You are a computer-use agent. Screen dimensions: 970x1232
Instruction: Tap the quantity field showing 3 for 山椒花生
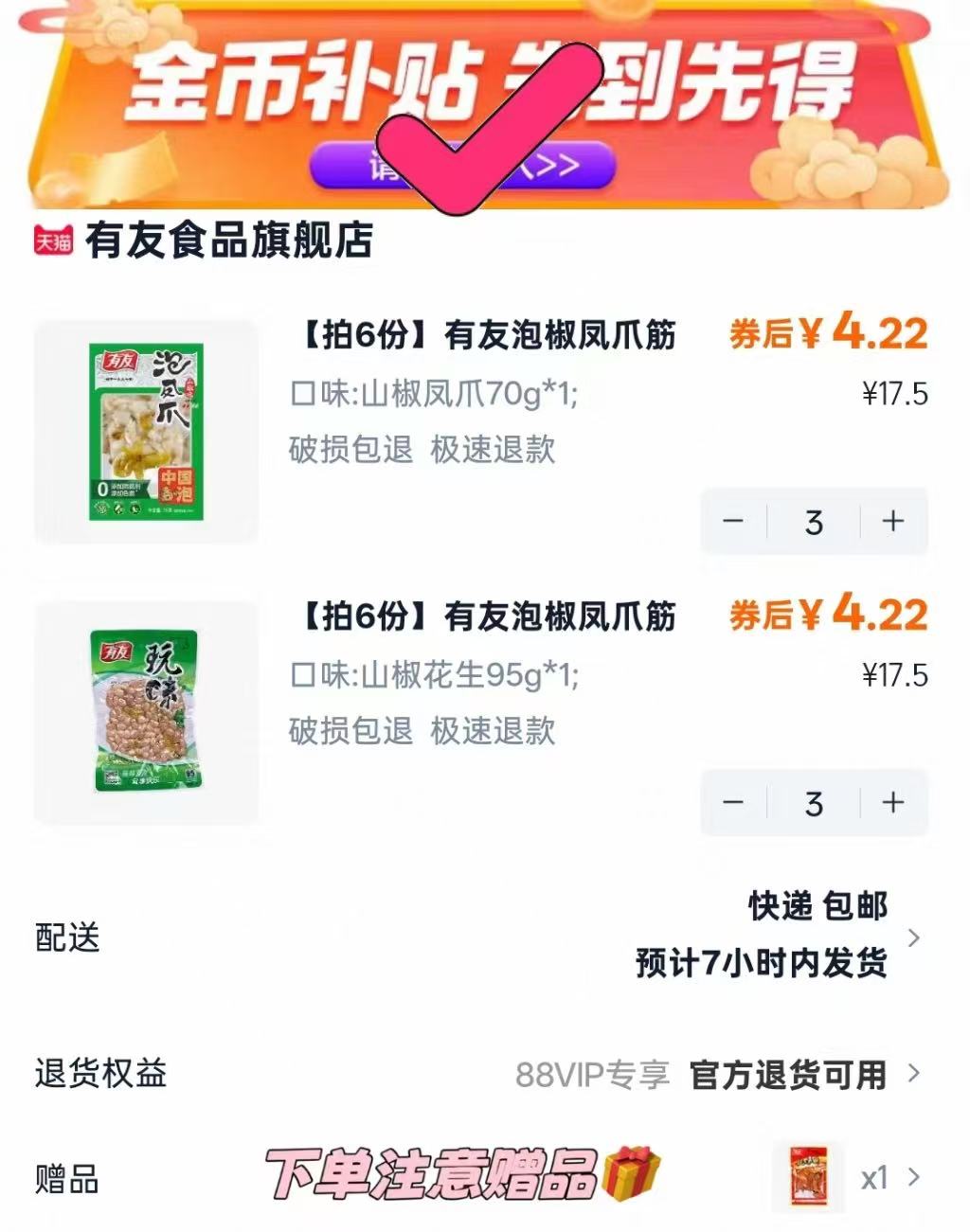point(811,801)
